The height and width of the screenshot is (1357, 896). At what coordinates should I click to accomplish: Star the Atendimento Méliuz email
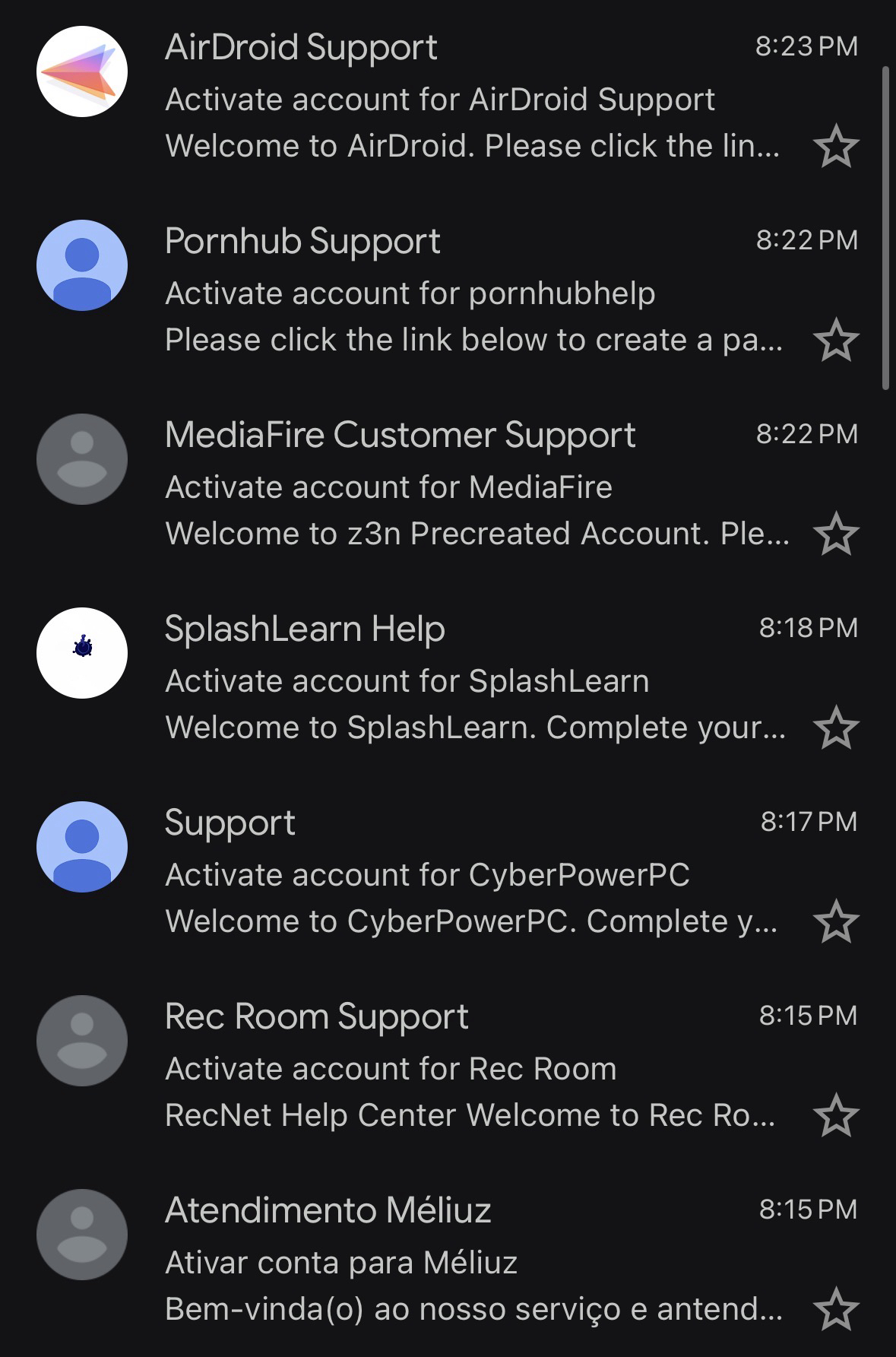point(836,1309)
